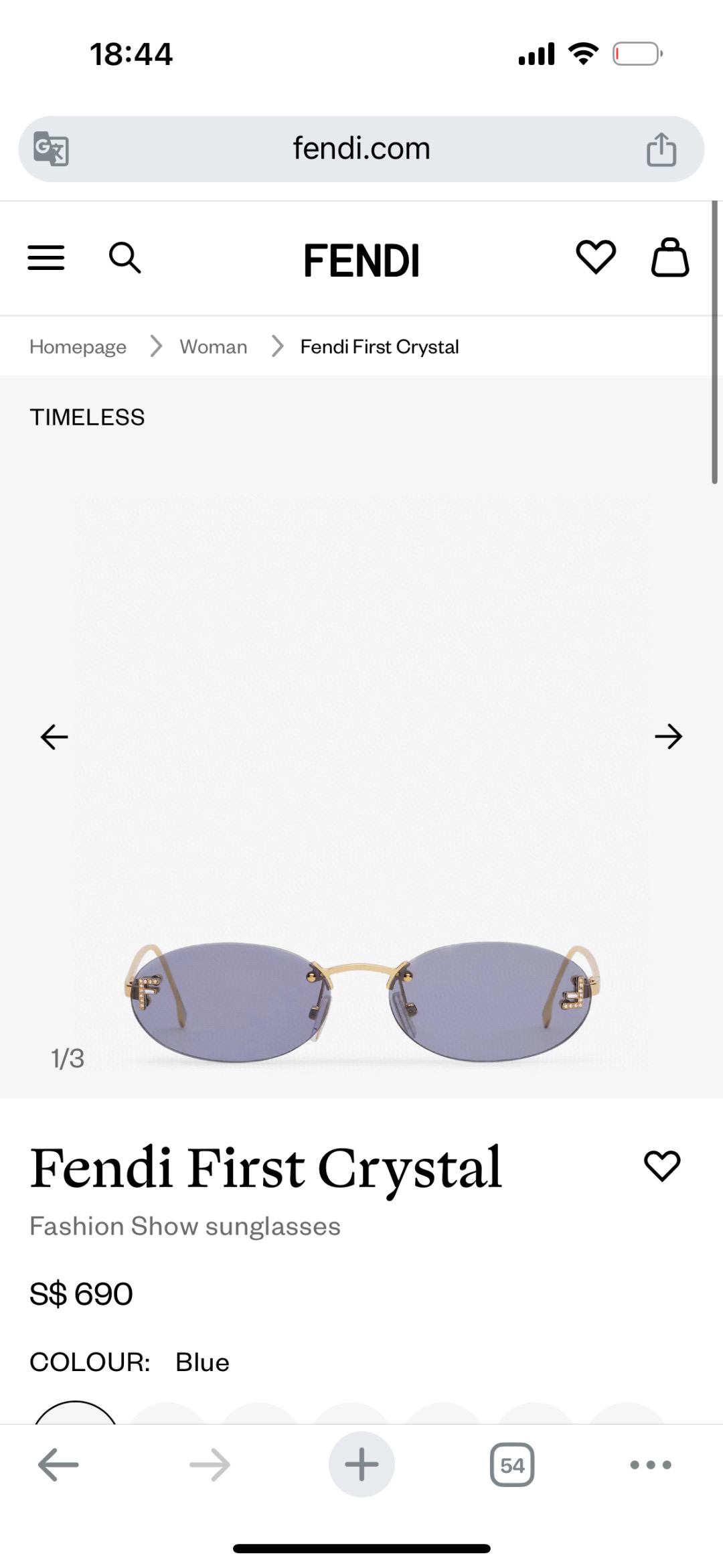The width and height of the screenshot is (723, 1568).
Task: Go to Homepage breadcrumb
Action: [x=78, y=347]
